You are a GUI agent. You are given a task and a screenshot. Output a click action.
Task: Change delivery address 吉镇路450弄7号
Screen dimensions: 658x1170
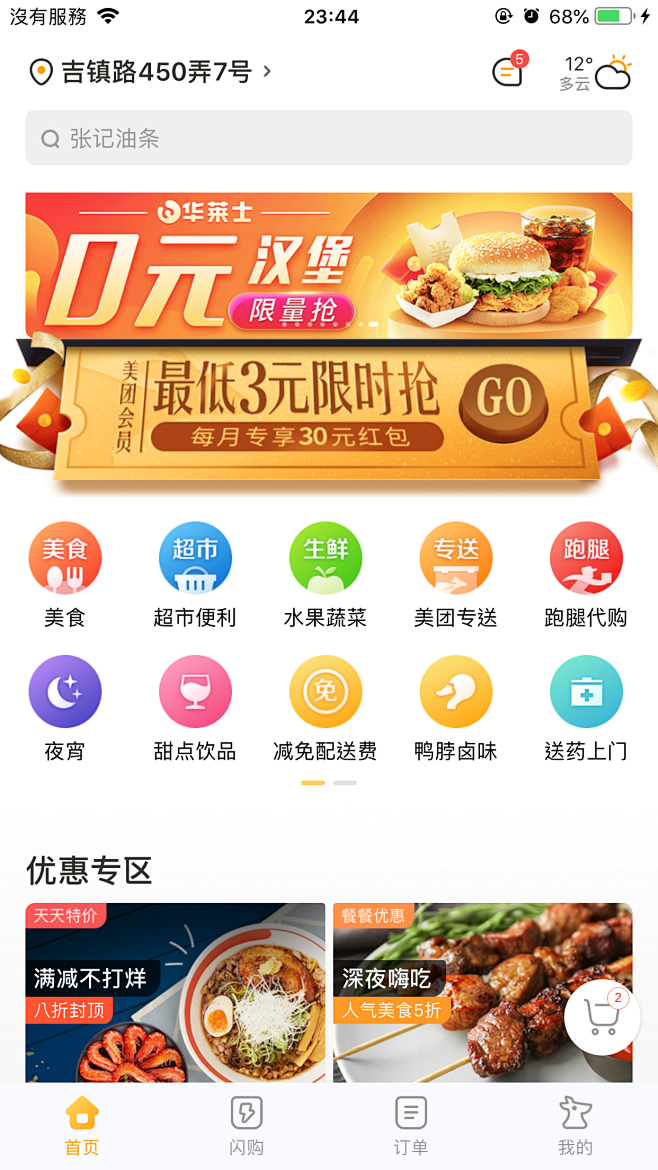click(x=155, y=72)
